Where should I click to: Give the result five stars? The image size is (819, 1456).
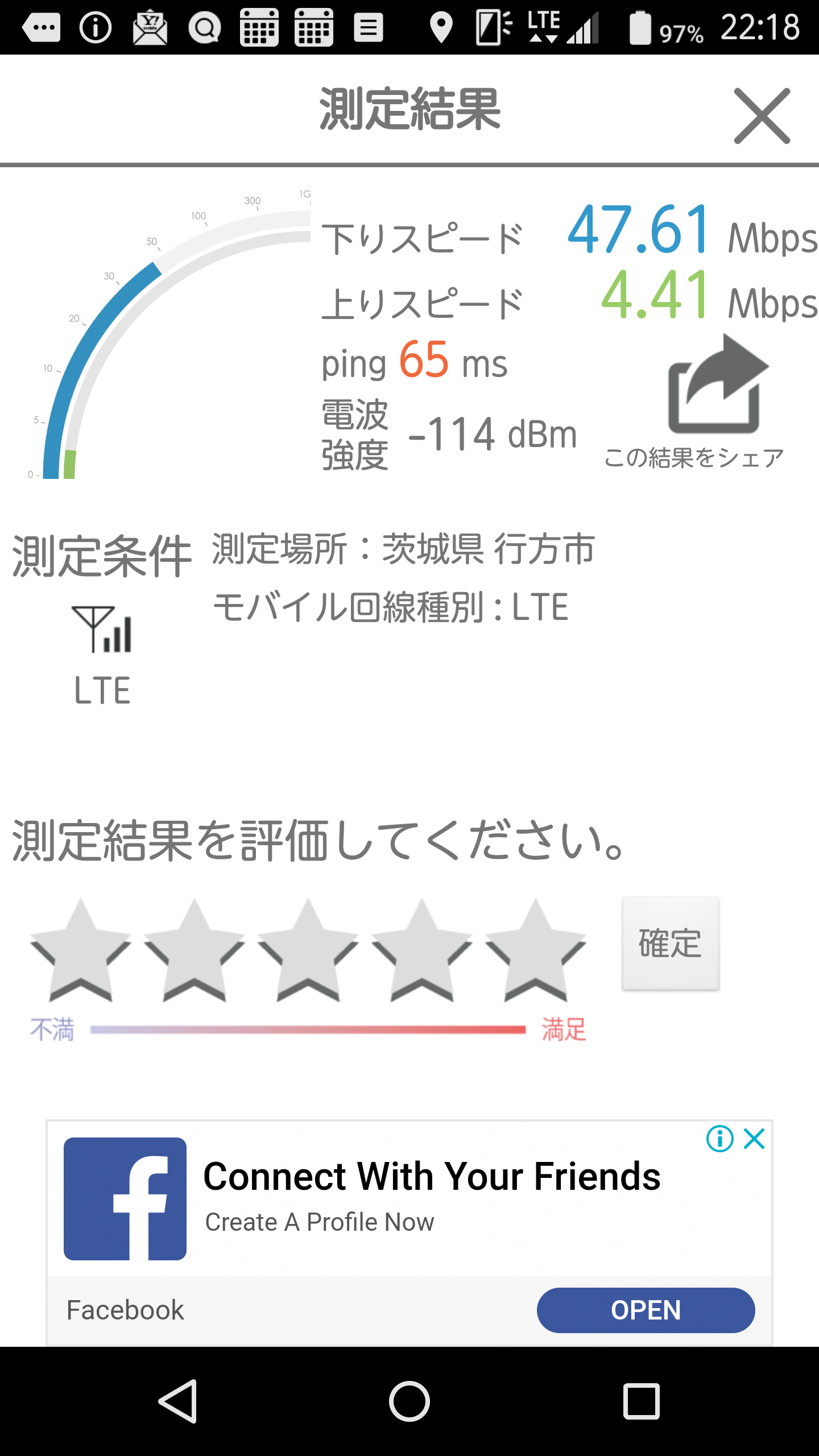pyautogui.click(x=535, y=951)
